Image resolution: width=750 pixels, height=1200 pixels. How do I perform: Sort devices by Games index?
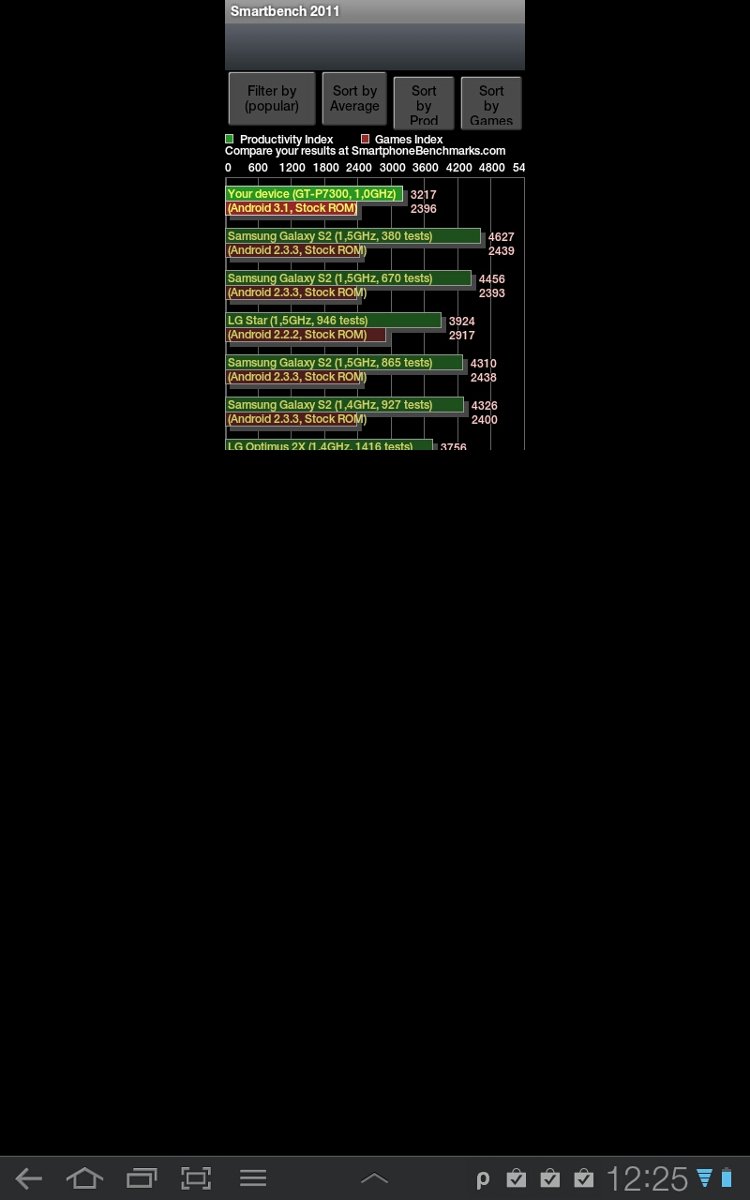pyautogui.click(x=491, y=103)
